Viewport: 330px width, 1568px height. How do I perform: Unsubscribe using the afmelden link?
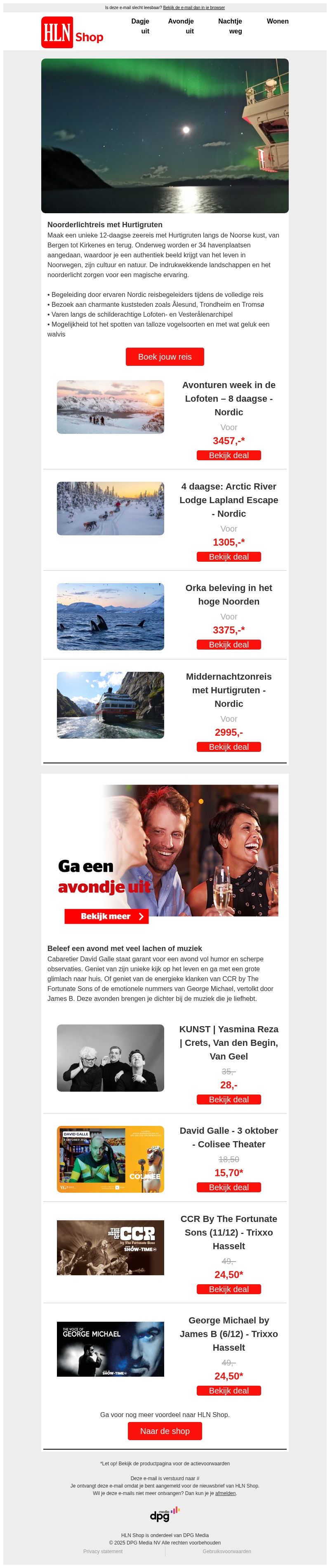[x=225, y=1493]
